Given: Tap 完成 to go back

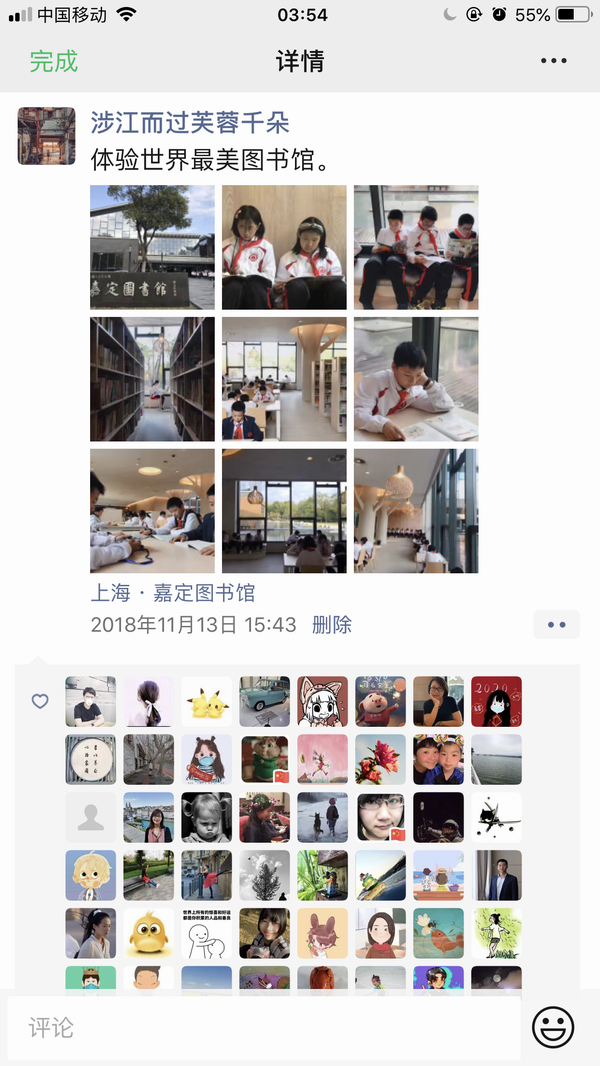Looking at the screenshot, I should click(x=53, y=61).
